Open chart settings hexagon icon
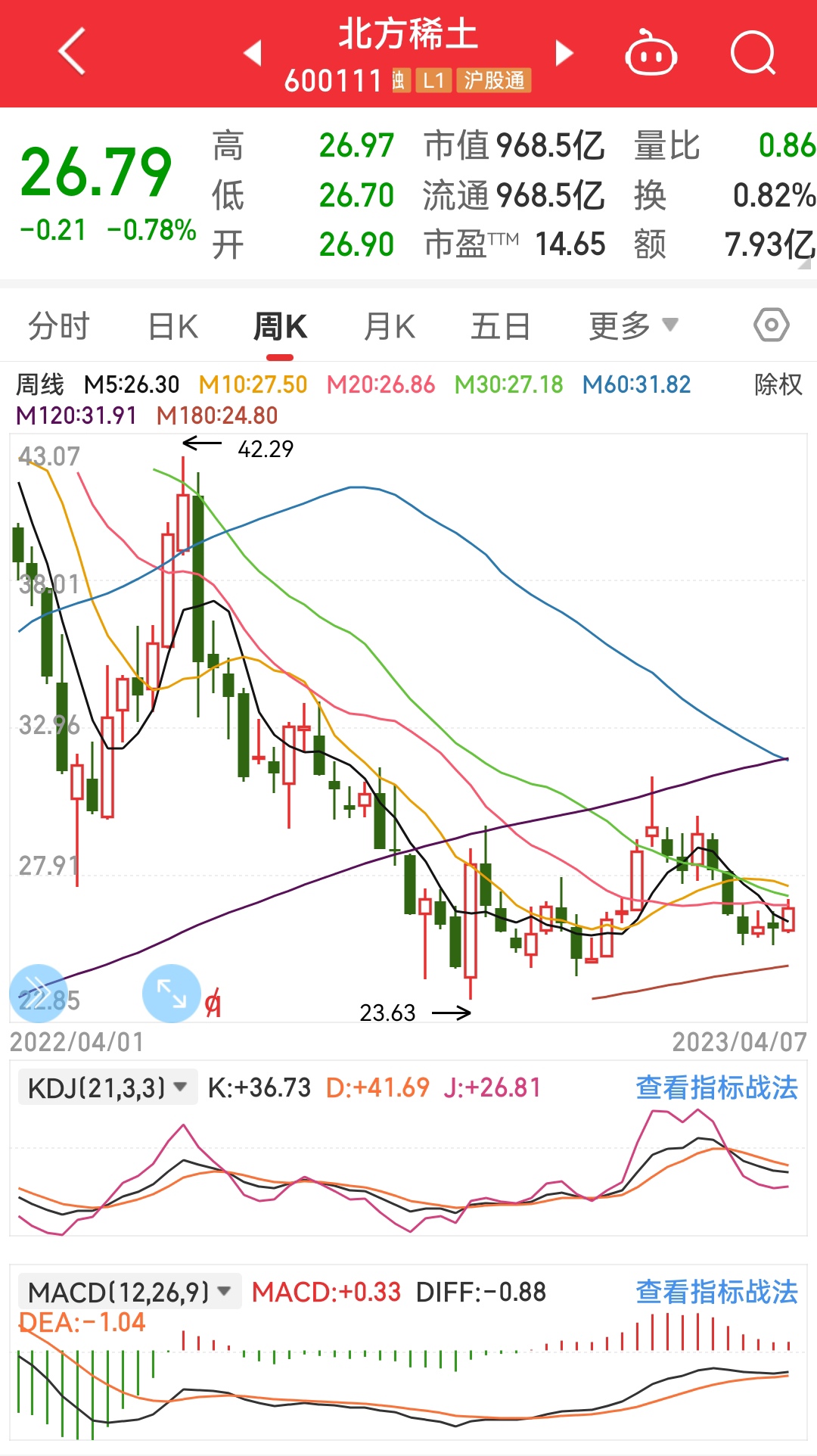817x1456 pixels. click(771, 325)
